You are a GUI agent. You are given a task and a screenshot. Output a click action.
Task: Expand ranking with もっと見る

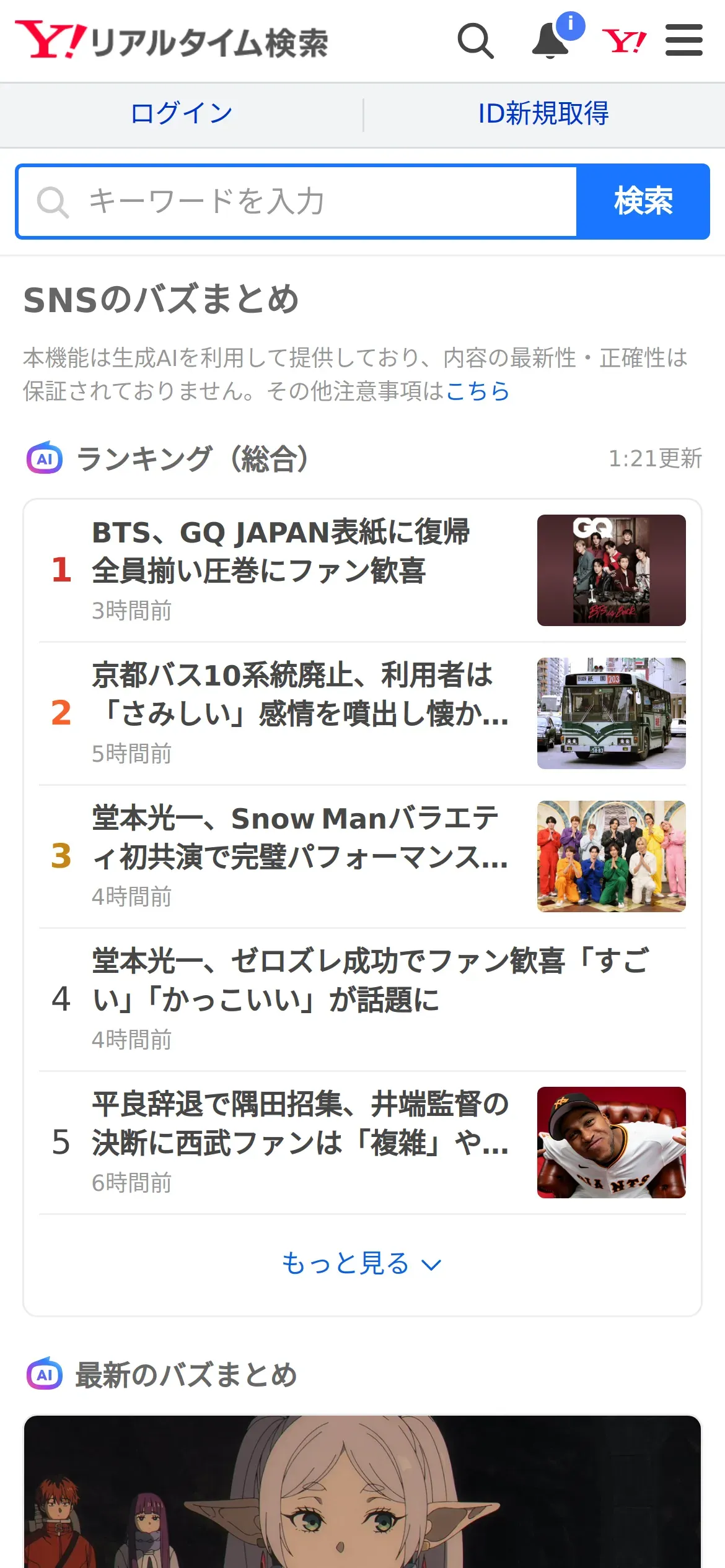[x=362, y=1263]
